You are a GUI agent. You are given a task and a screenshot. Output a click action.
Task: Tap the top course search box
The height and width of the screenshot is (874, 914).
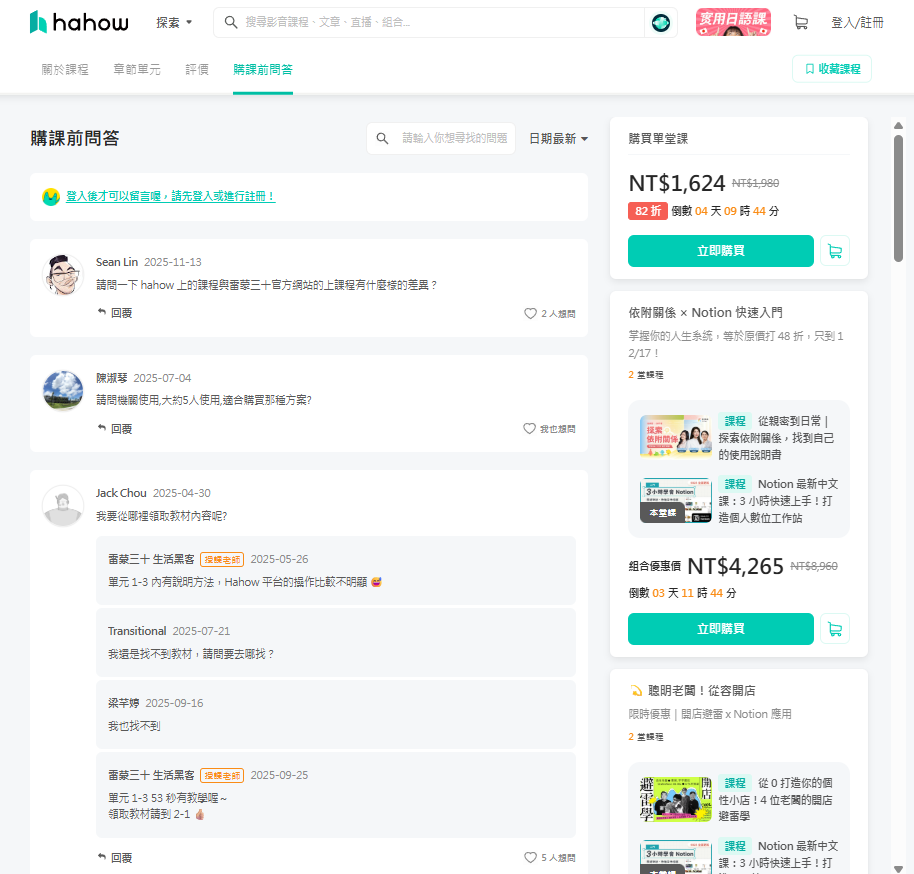(x=430, y=22)
